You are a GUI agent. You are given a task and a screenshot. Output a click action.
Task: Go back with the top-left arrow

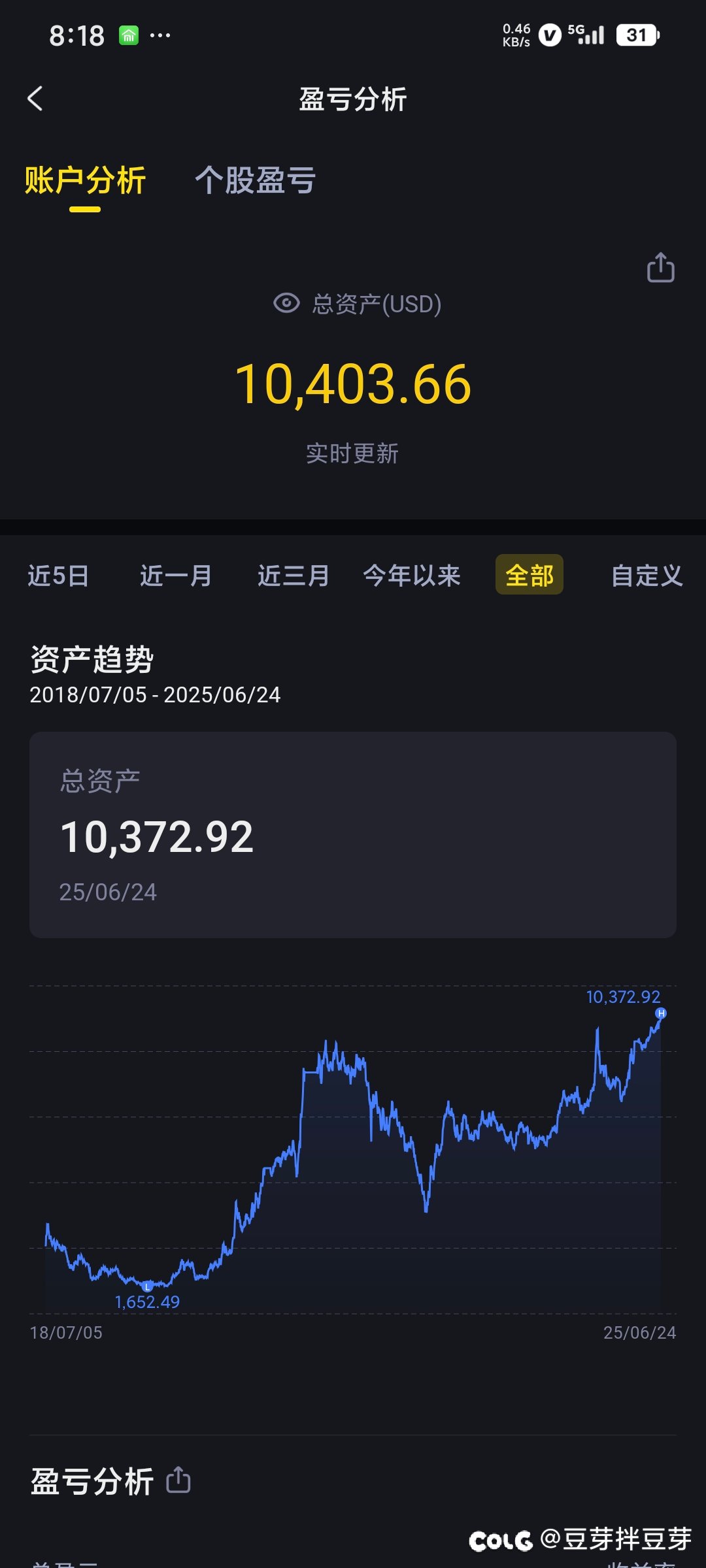(35, 99)
